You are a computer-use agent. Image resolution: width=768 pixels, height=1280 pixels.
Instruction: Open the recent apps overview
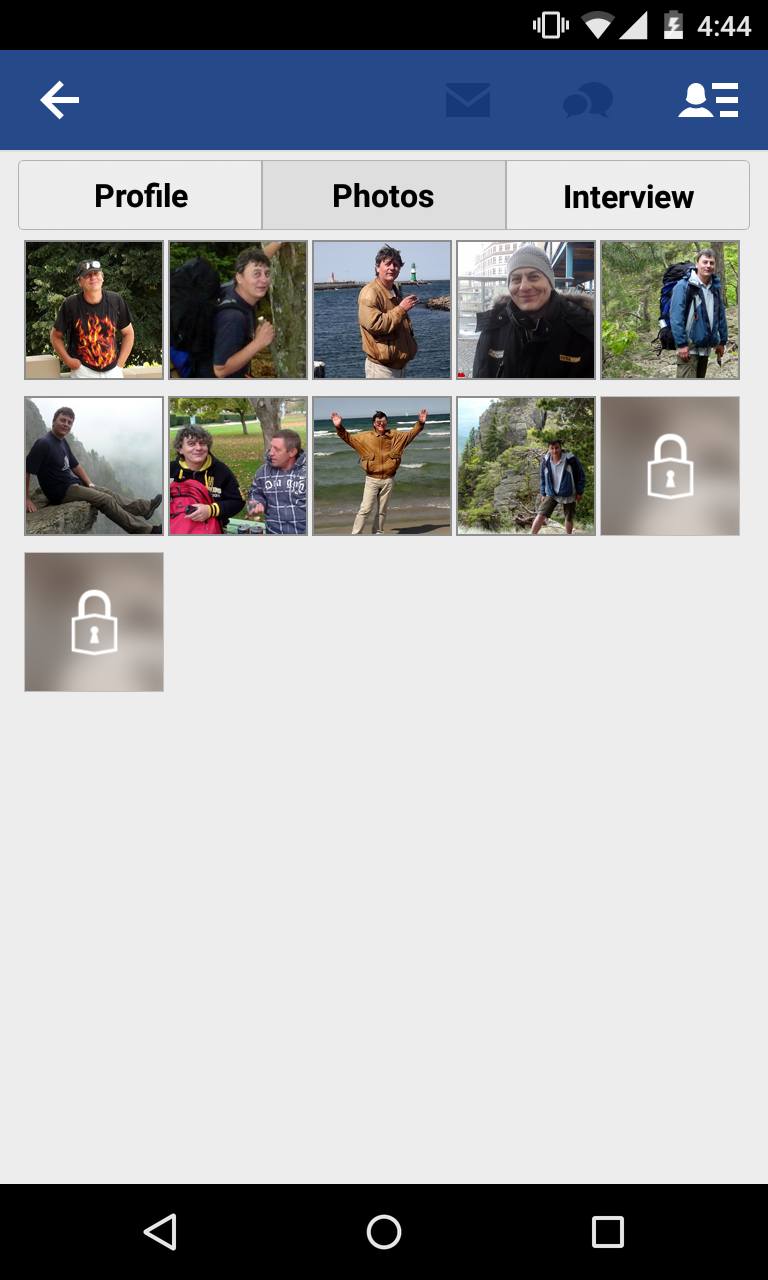pyautogui.click(x=607, y=1232)
